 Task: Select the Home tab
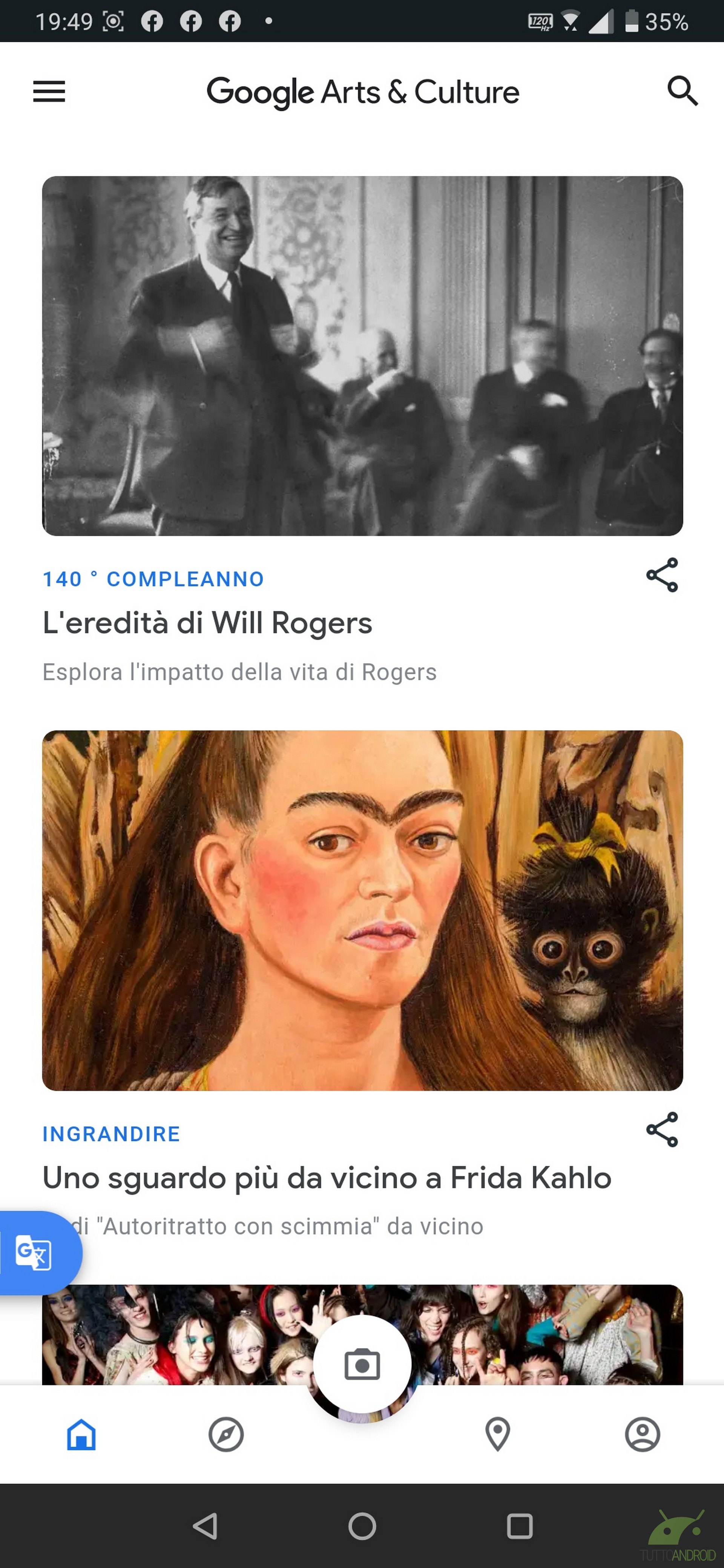tap(81, 1435)
